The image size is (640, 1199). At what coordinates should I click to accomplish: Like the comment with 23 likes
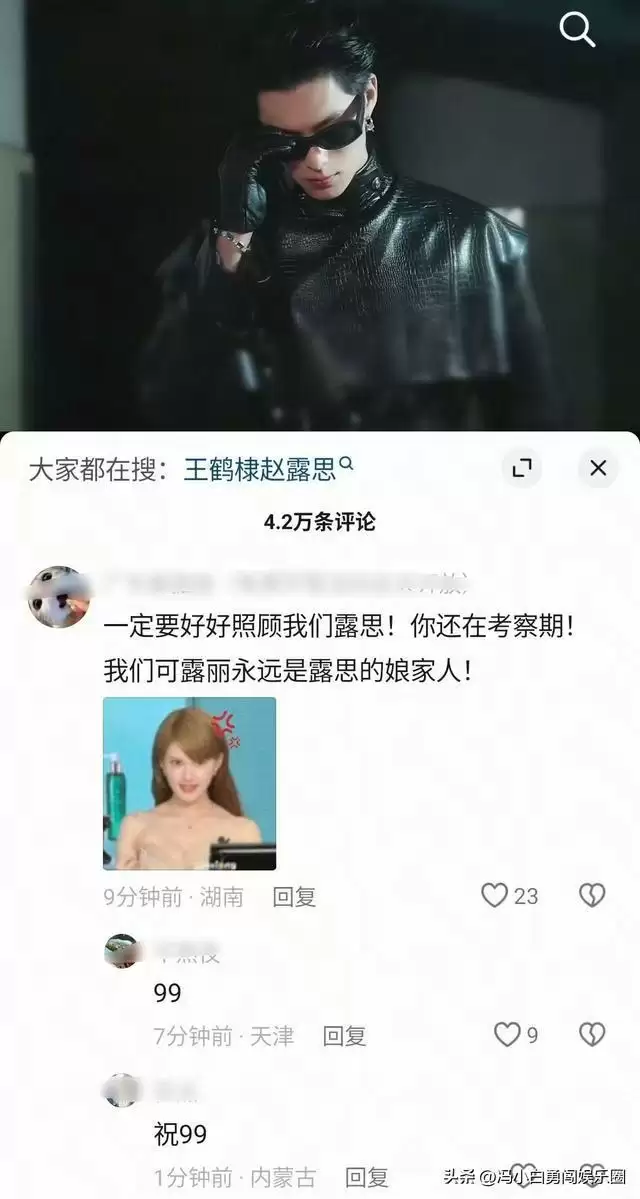495,895
